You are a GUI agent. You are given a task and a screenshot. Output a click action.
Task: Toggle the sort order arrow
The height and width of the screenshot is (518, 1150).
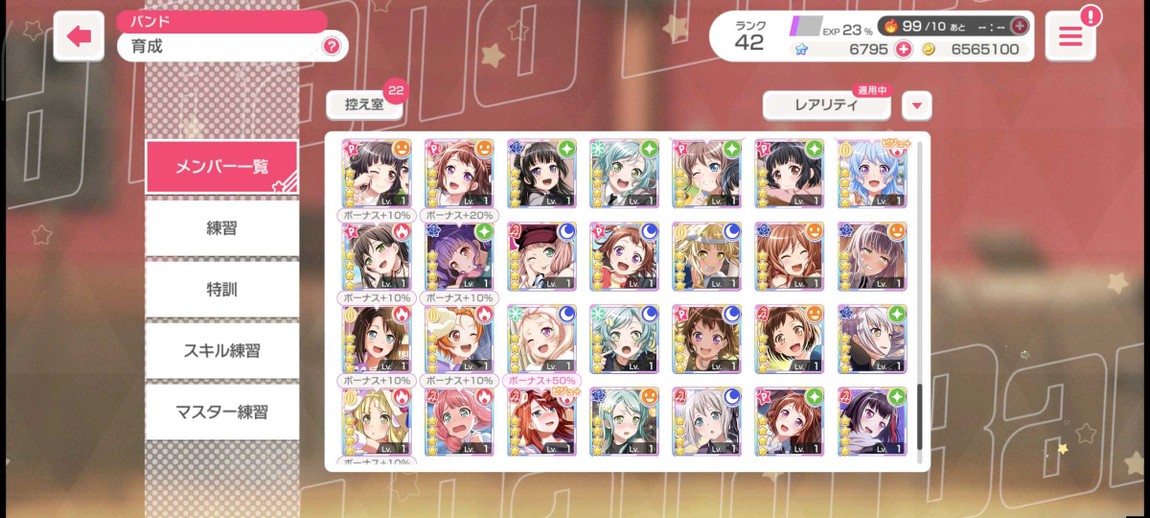(916, 105)
